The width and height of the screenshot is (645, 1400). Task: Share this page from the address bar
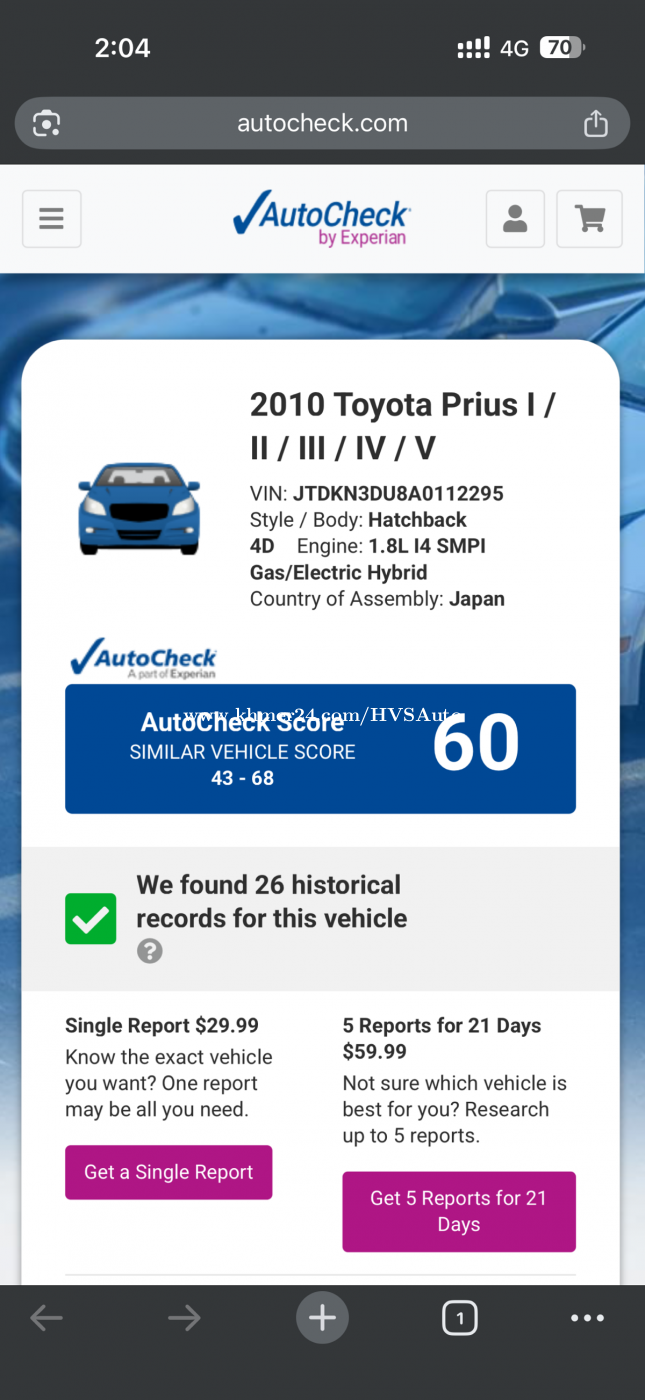point(596,123)
